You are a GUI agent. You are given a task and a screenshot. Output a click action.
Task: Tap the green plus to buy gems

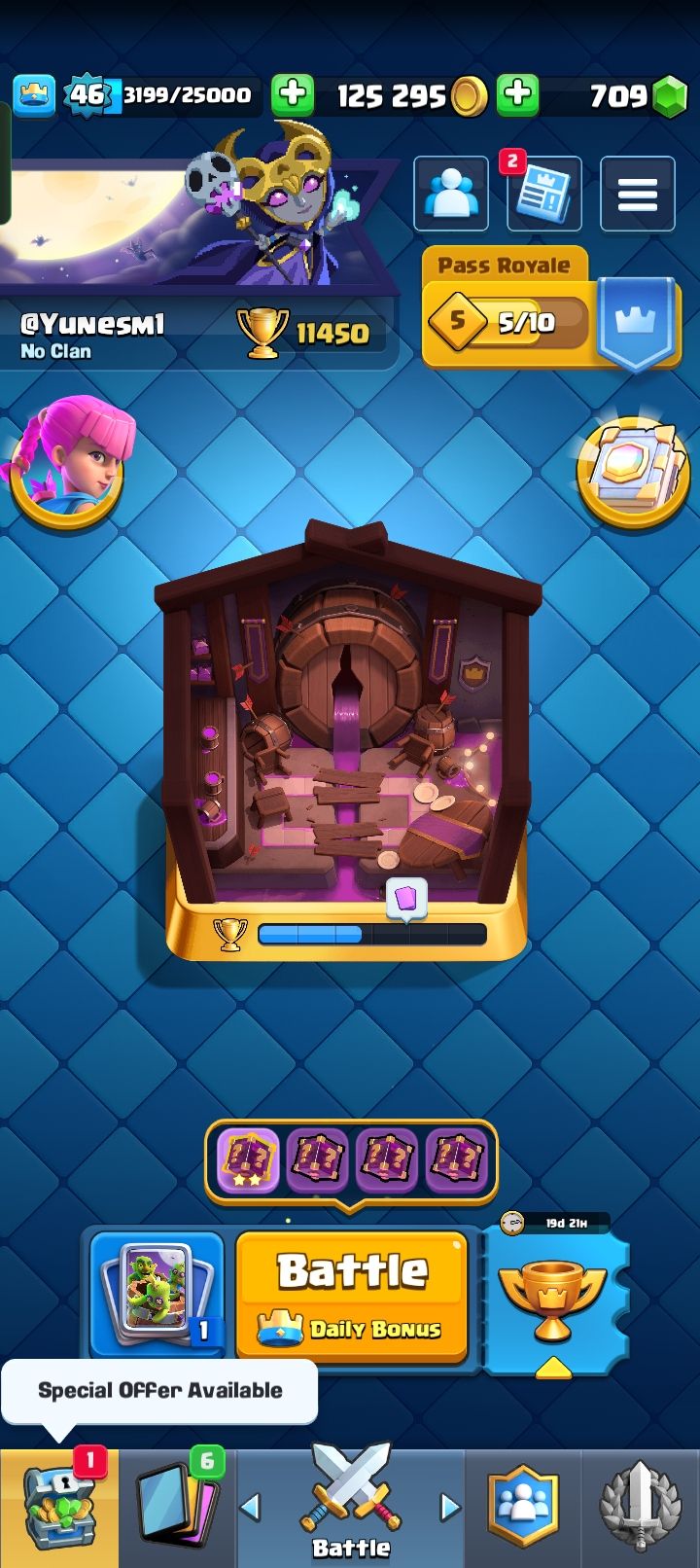(x=518, y=94)
